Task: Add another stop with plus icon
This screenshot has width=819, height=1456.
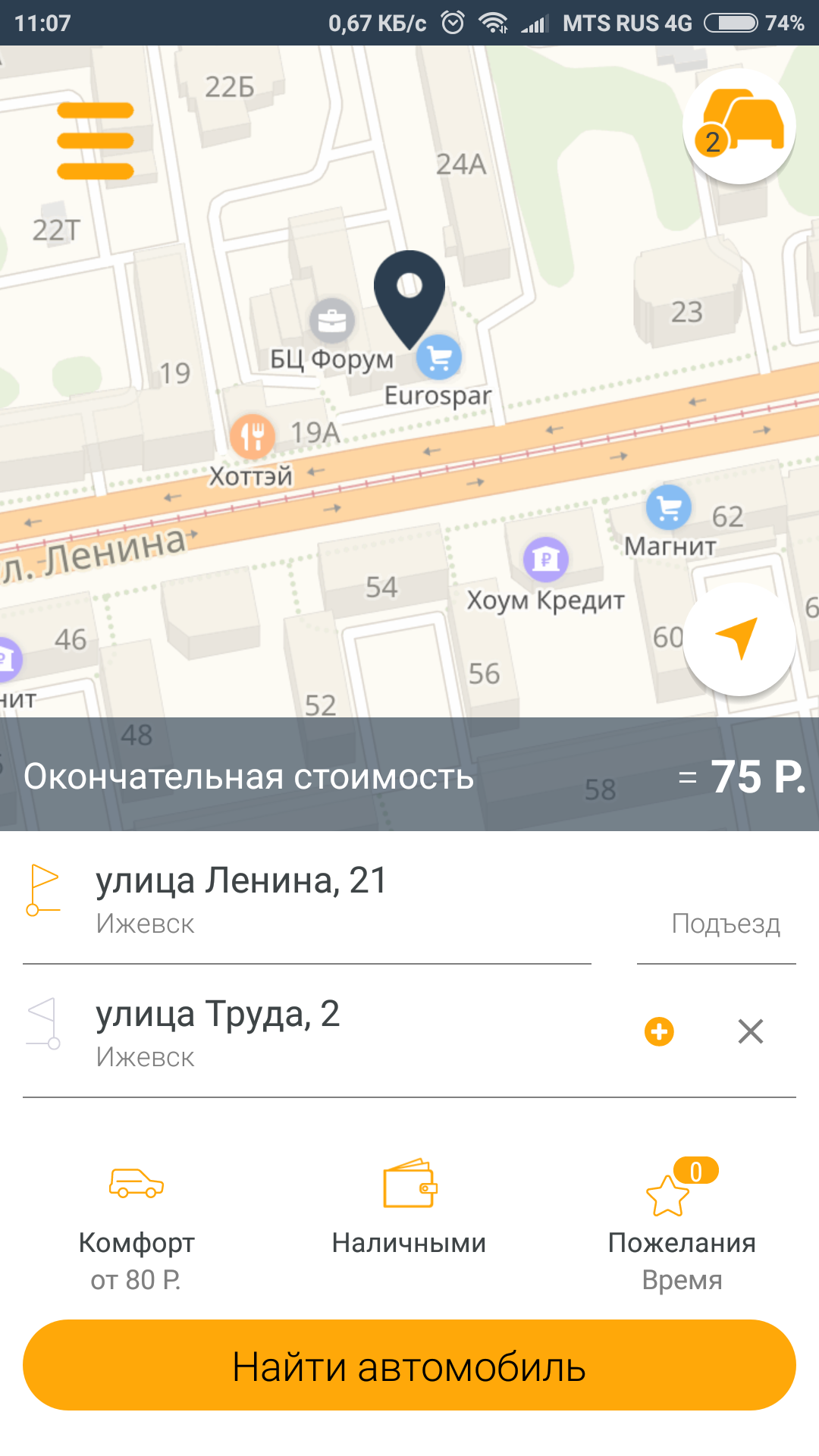Action: coord(659,1031)
